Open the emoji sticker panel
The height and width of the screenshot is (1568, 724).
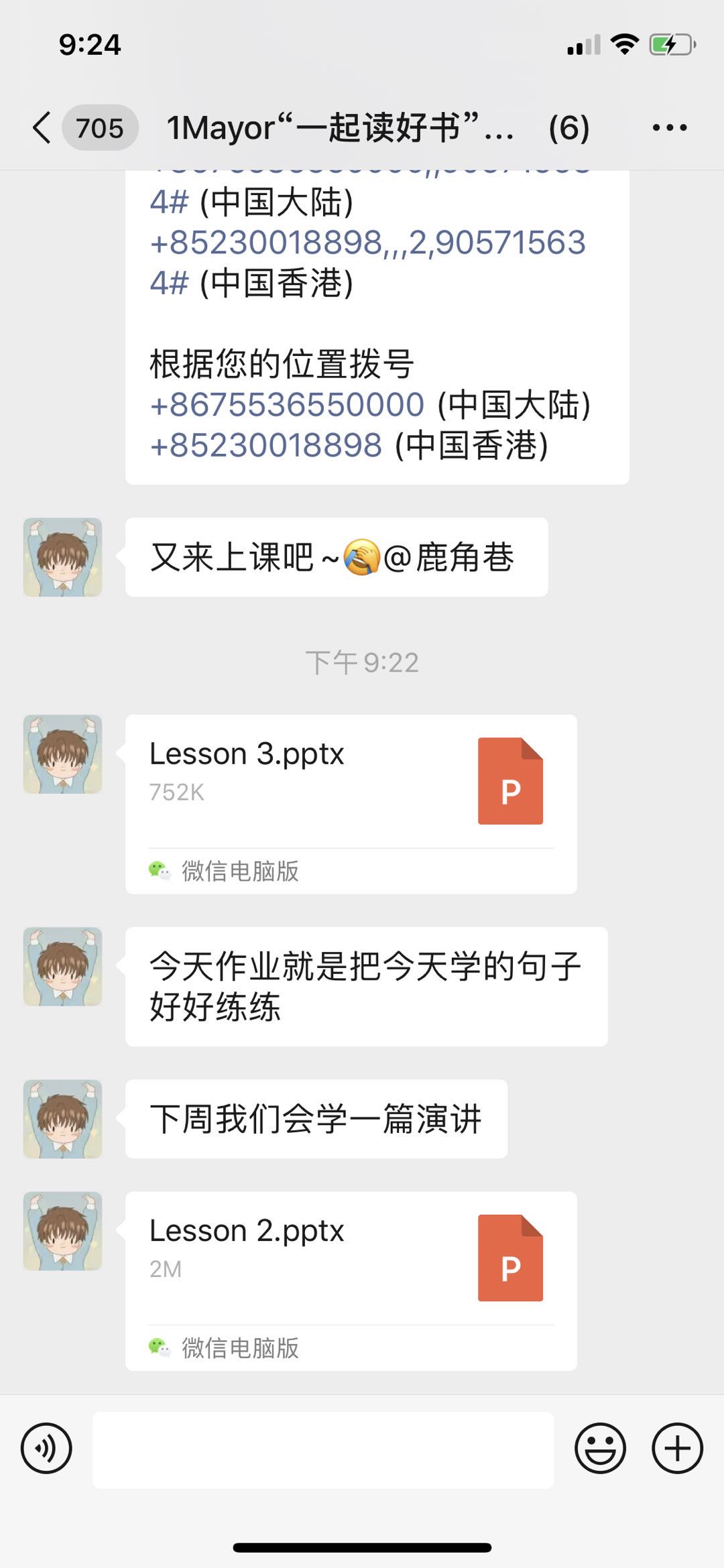pos(600,1448)
